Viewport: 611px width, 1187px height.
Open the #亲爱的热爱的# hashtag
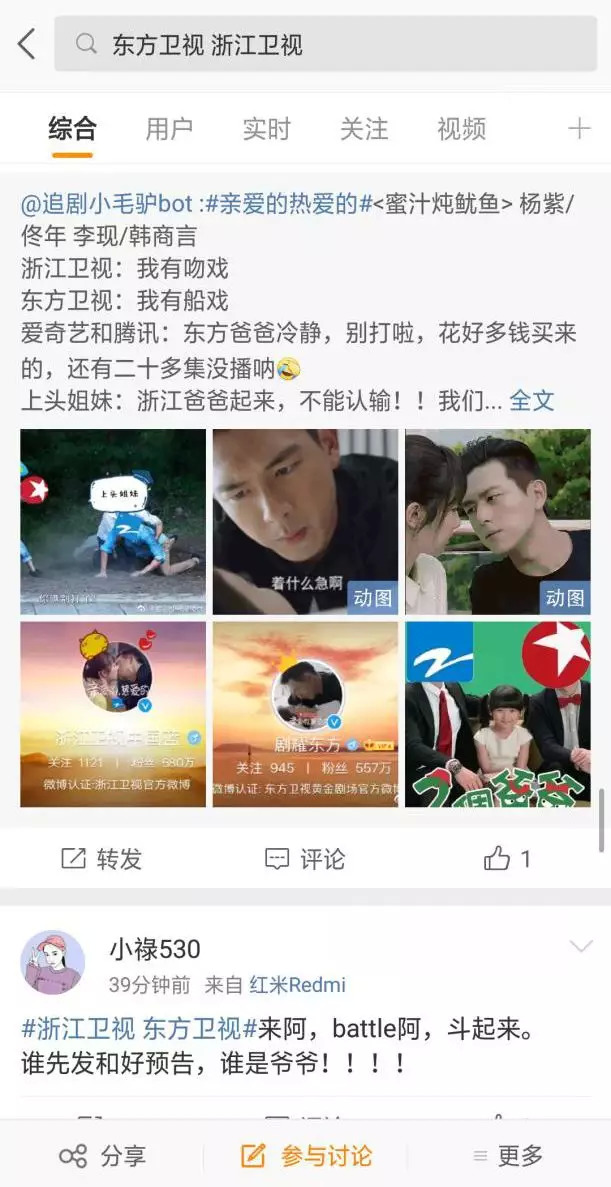[x=282, y=205]
